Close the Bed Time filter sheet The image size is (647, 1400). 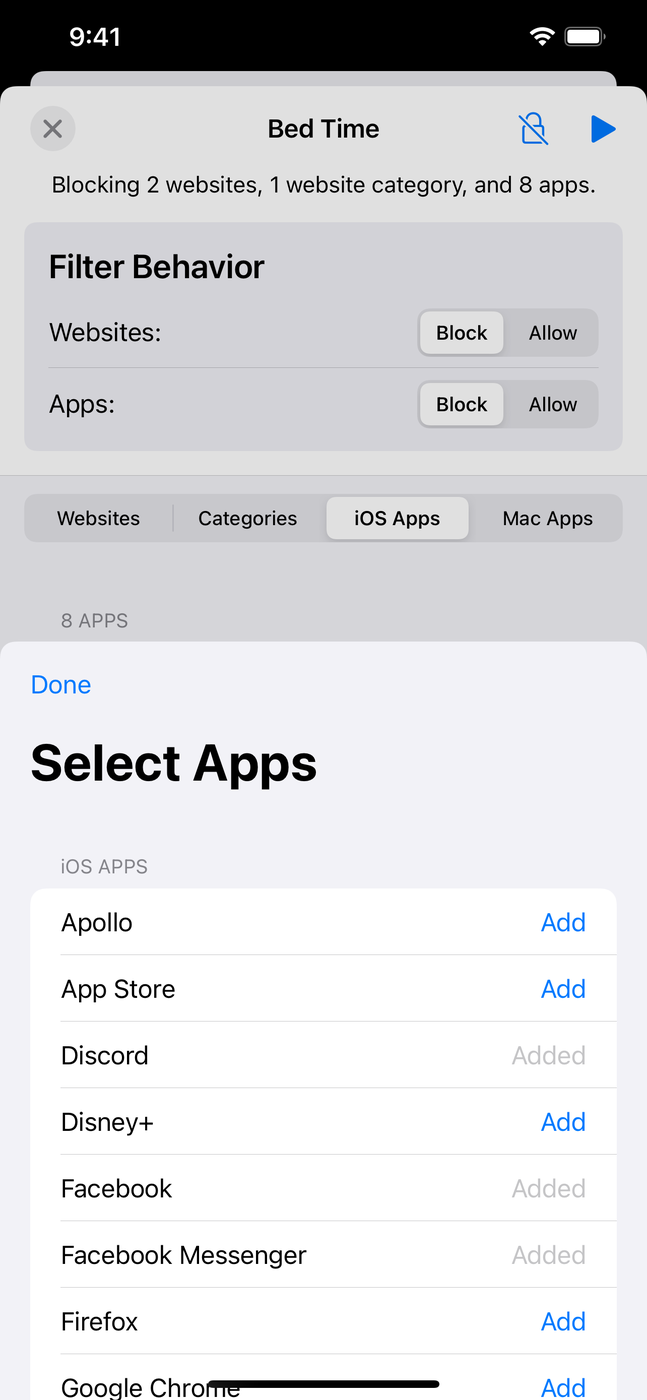[x=53, y=129]
